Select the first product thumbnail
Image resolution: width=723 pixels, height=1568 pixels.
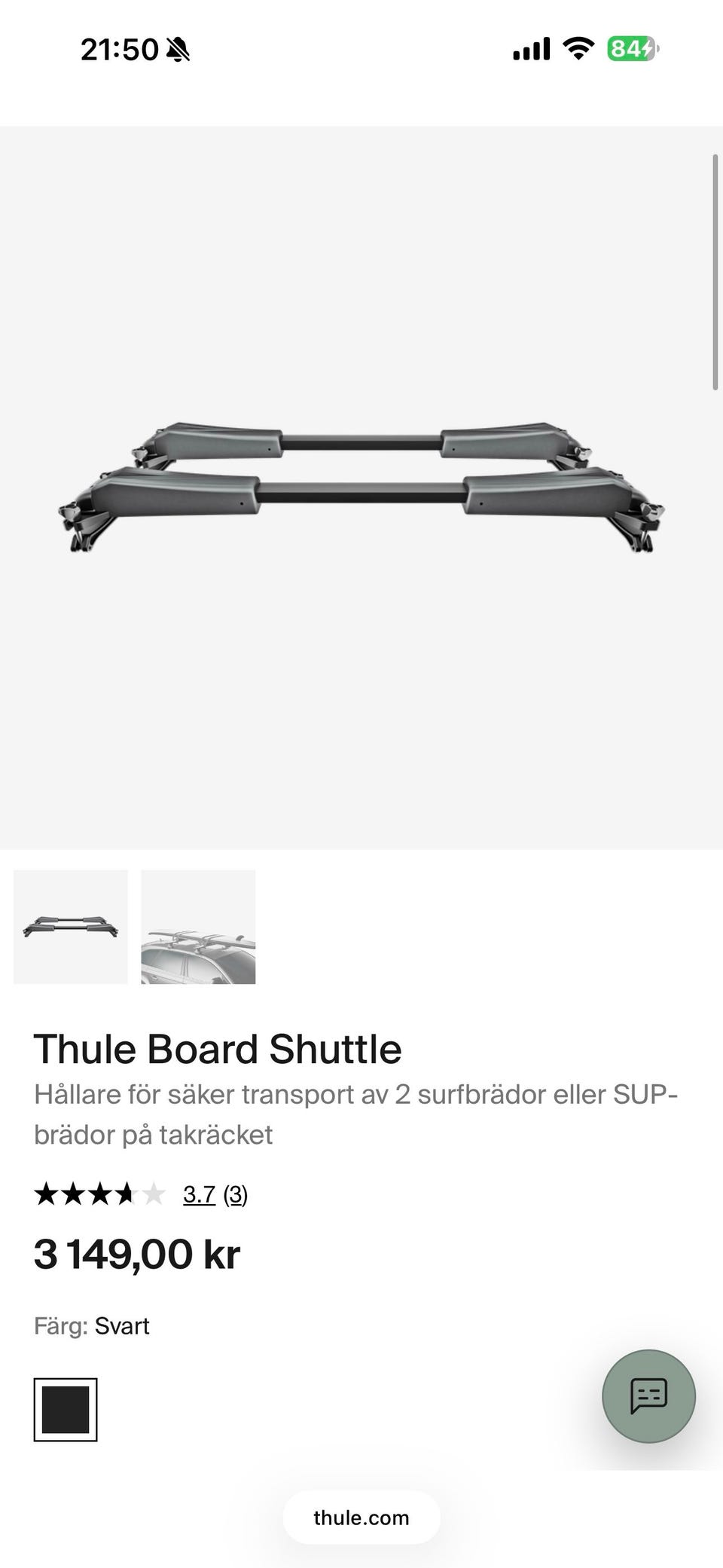[x=71, y=927]
